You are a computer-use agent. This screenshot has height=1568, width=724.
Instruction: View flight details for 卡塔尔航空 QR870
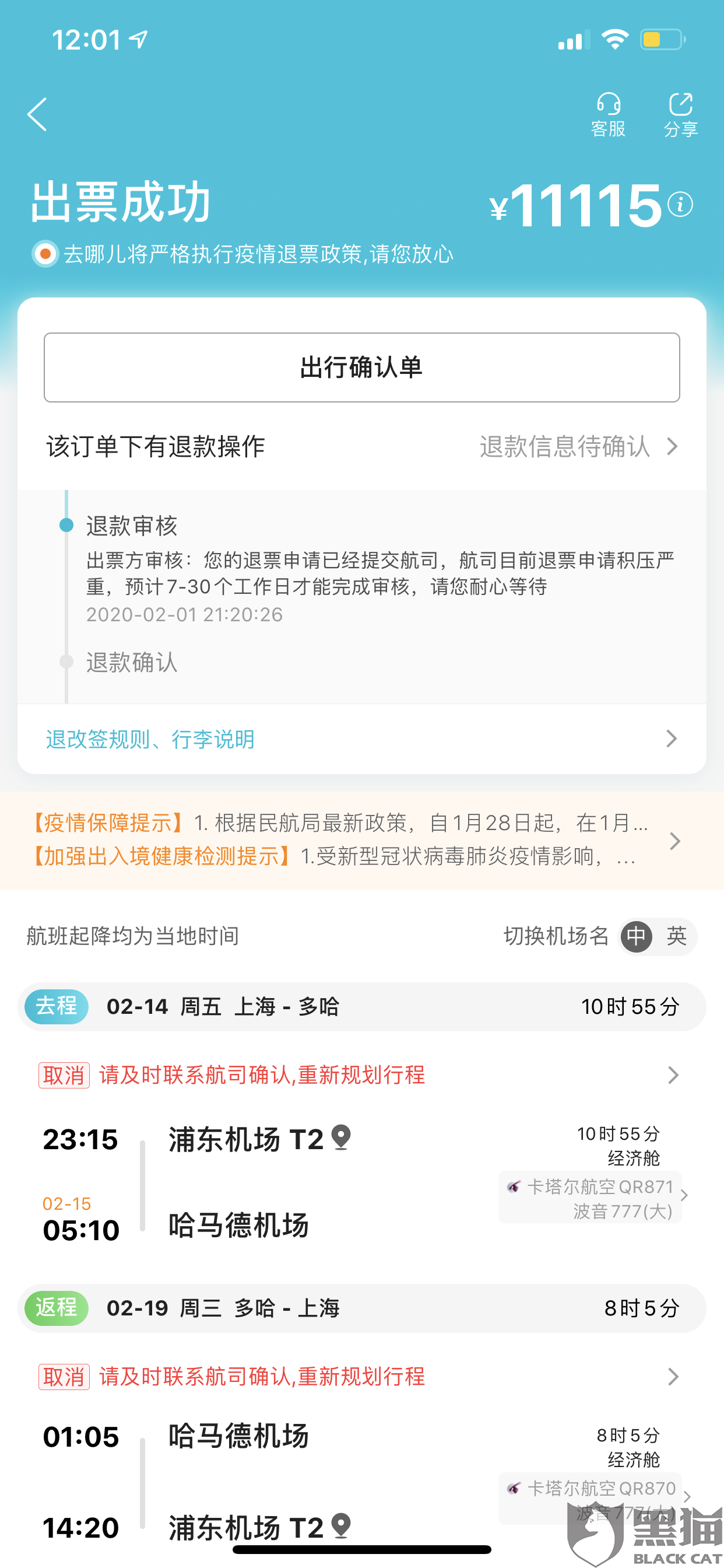pos(593,1498)
